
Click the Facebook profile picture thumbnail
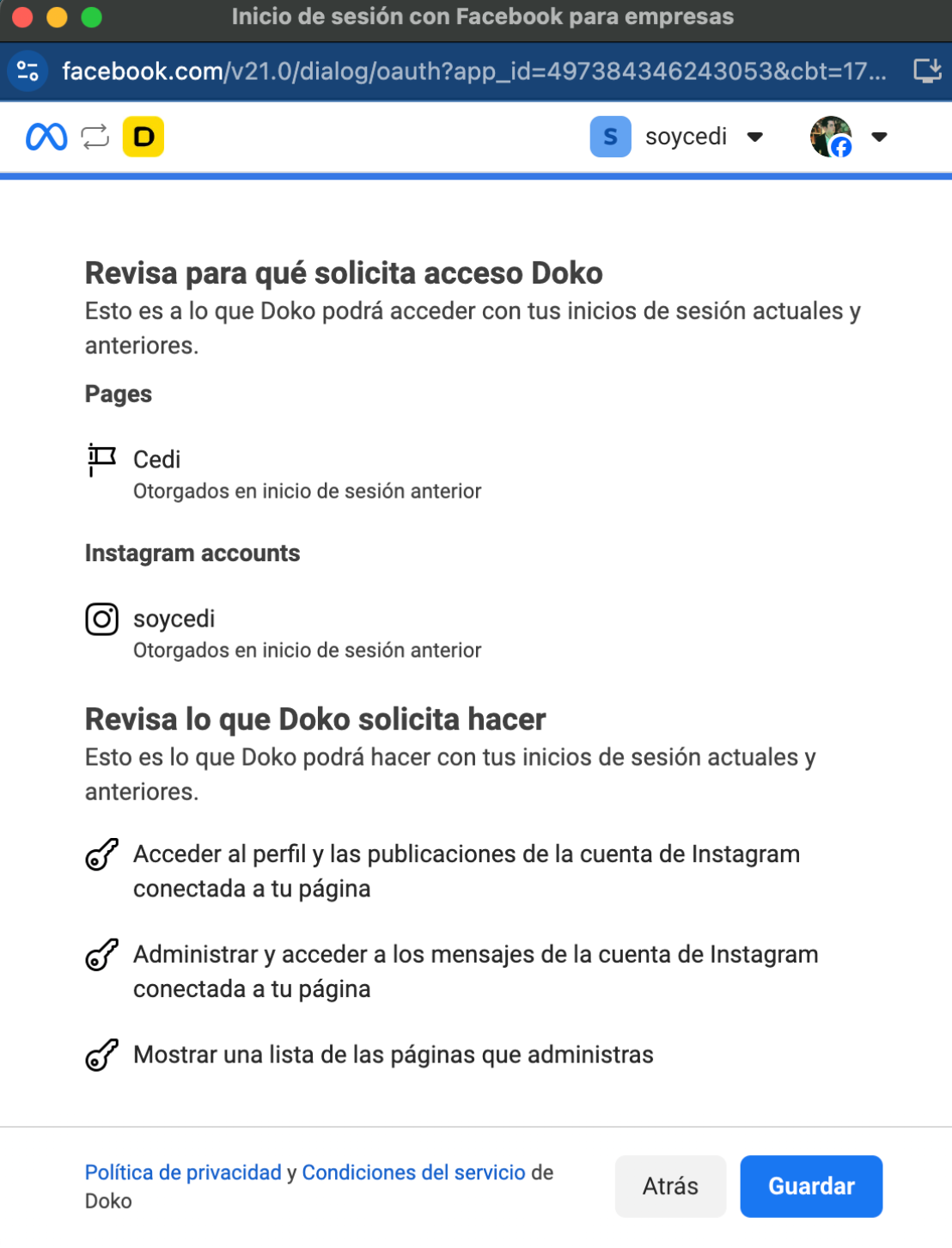(832, 137)
